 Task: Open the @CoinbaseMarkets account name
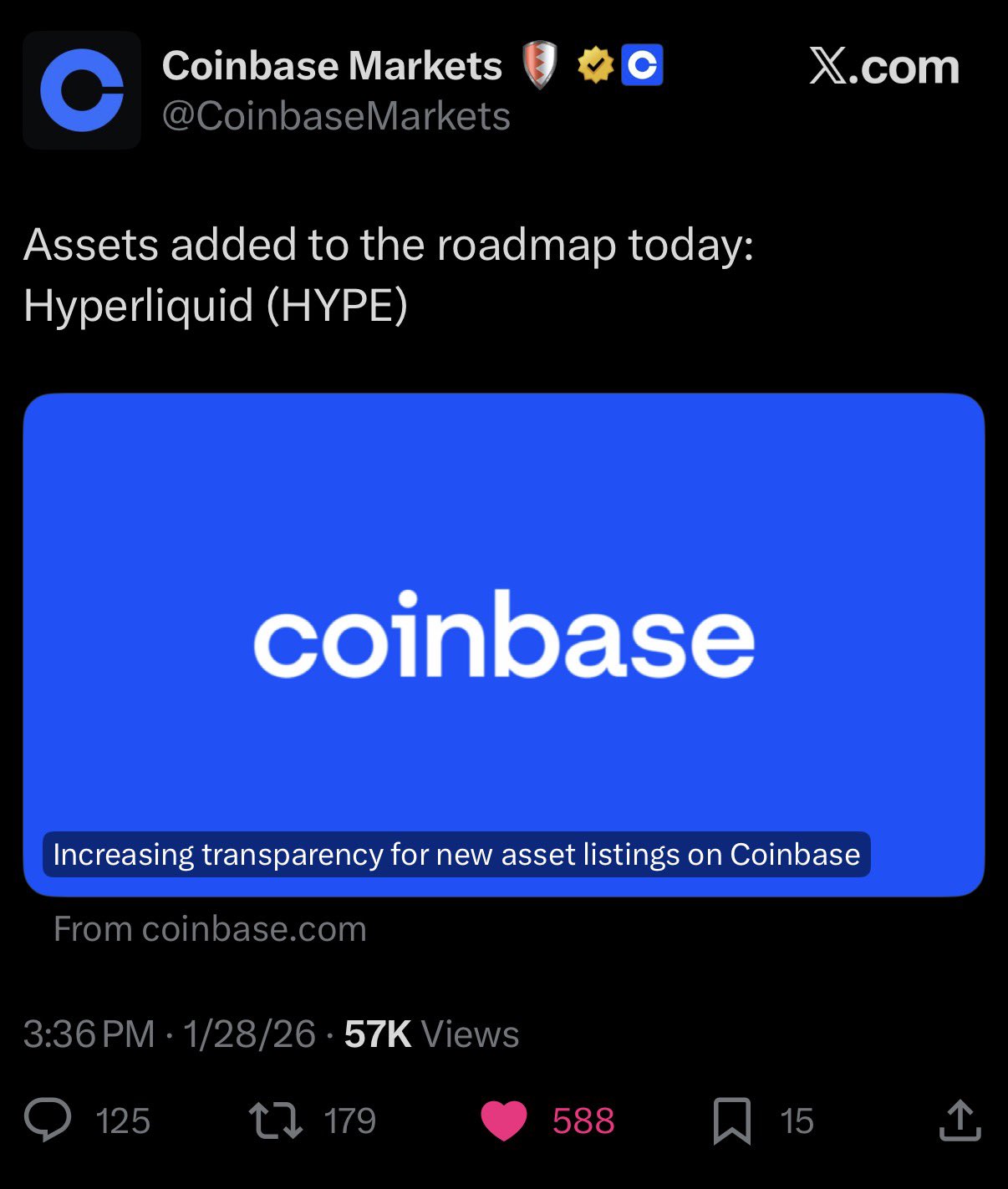click(335, 116)
